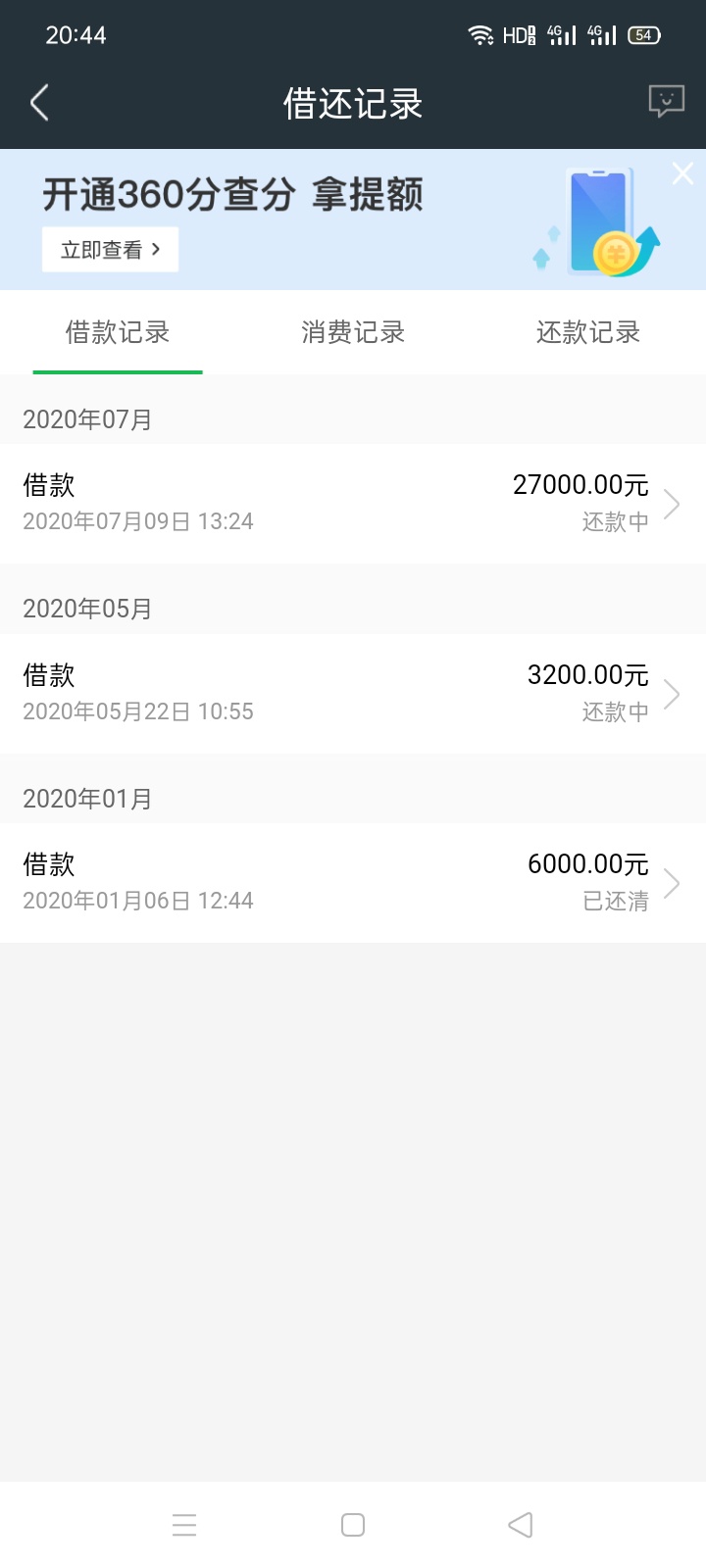View details of the 3200.00元 loan
706x1568 pixels.
(353, 694)
